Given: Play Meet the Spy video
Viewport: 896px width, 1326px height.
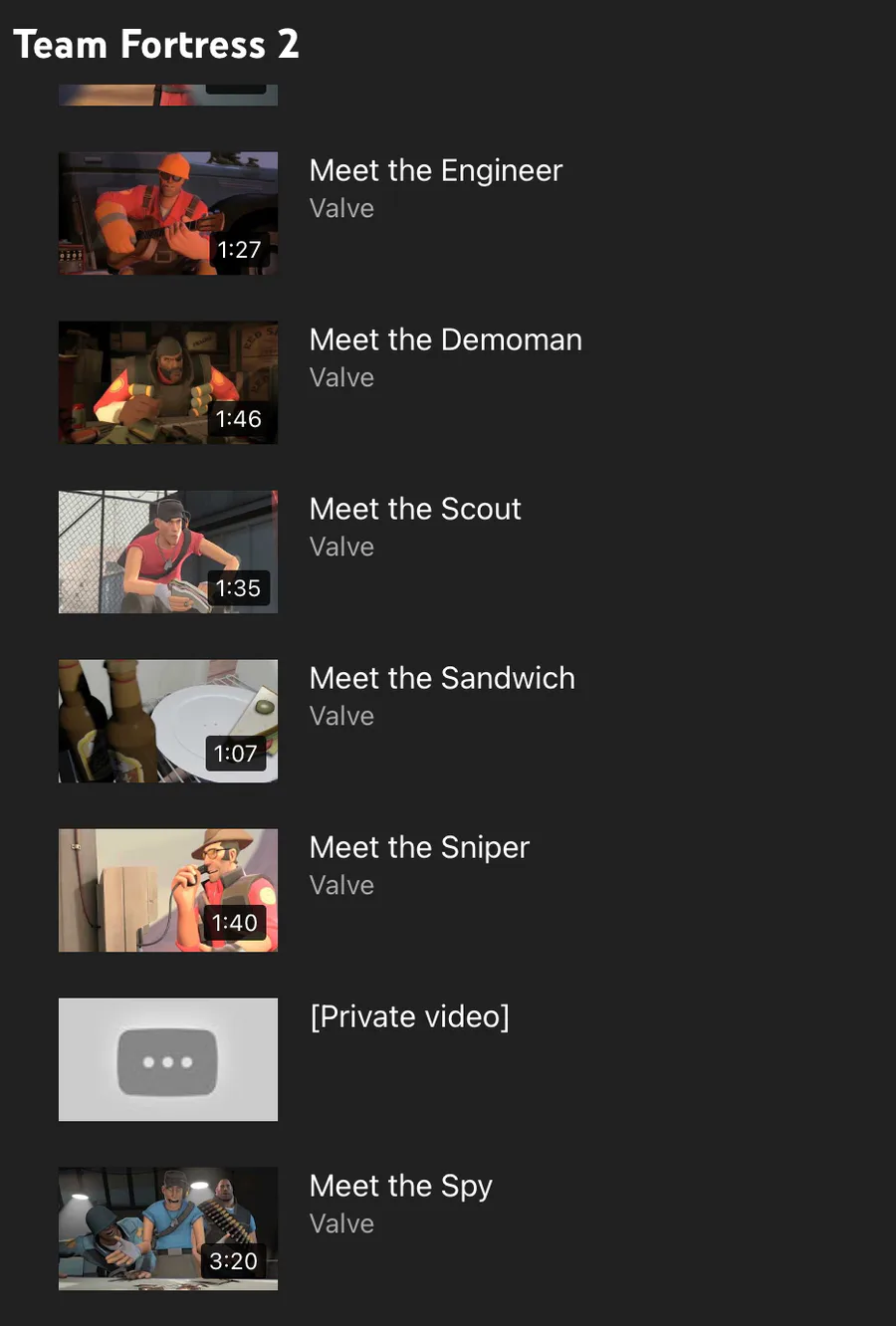Looking at the screenshot, I should click(x=167, y=1228).
